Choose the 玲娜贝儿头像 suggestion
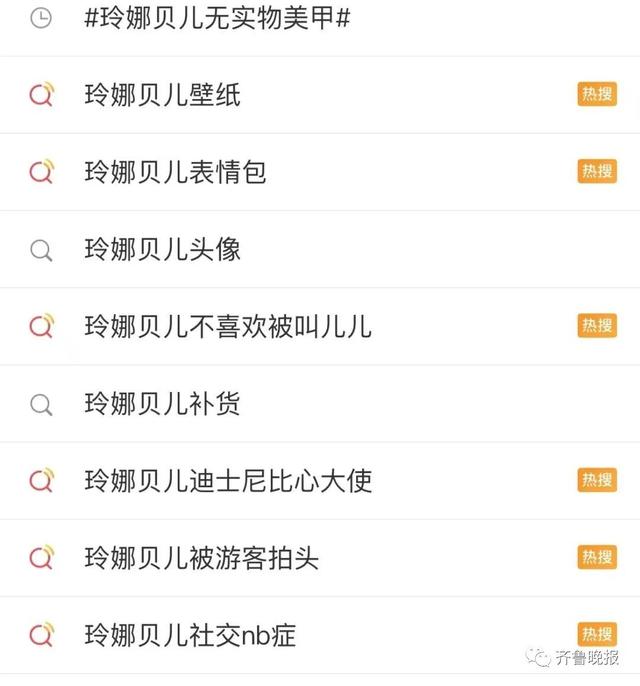Screen dimensions: 640x686 click(163, 249)
